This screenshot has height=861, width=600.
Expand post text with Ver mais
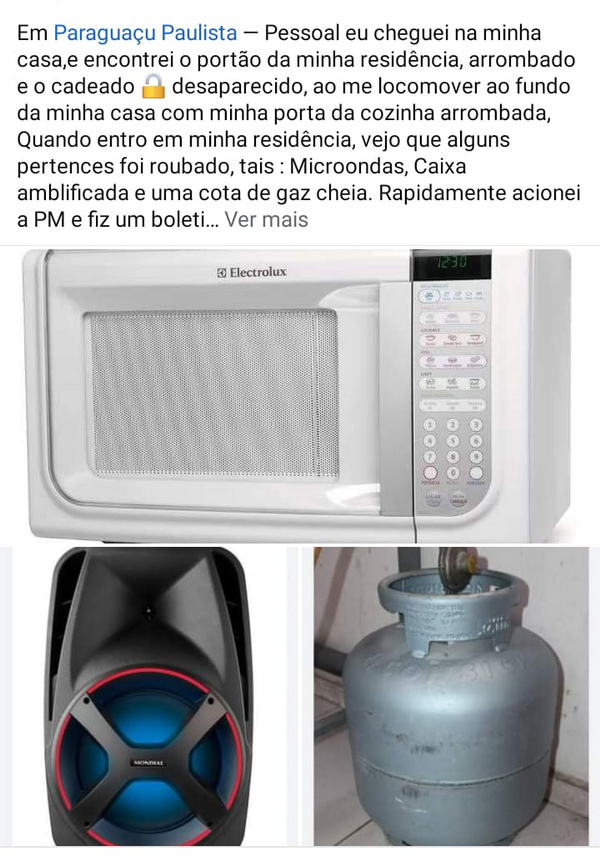[x=267, y=219]
